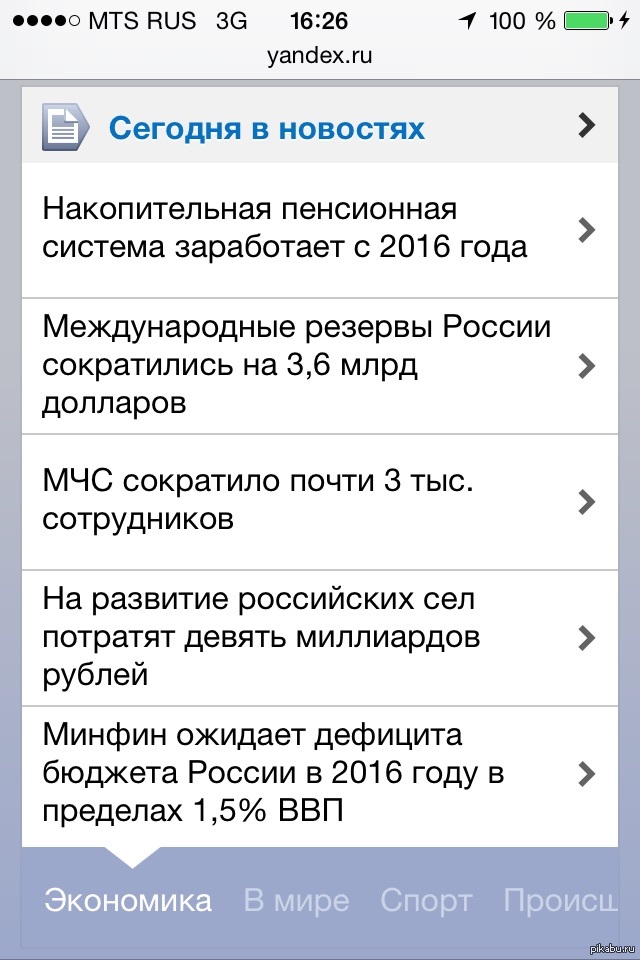Read the МЧС сократило сотрудников story
Image resolution: width=640 pixels, height=960 pixels.
300,500
